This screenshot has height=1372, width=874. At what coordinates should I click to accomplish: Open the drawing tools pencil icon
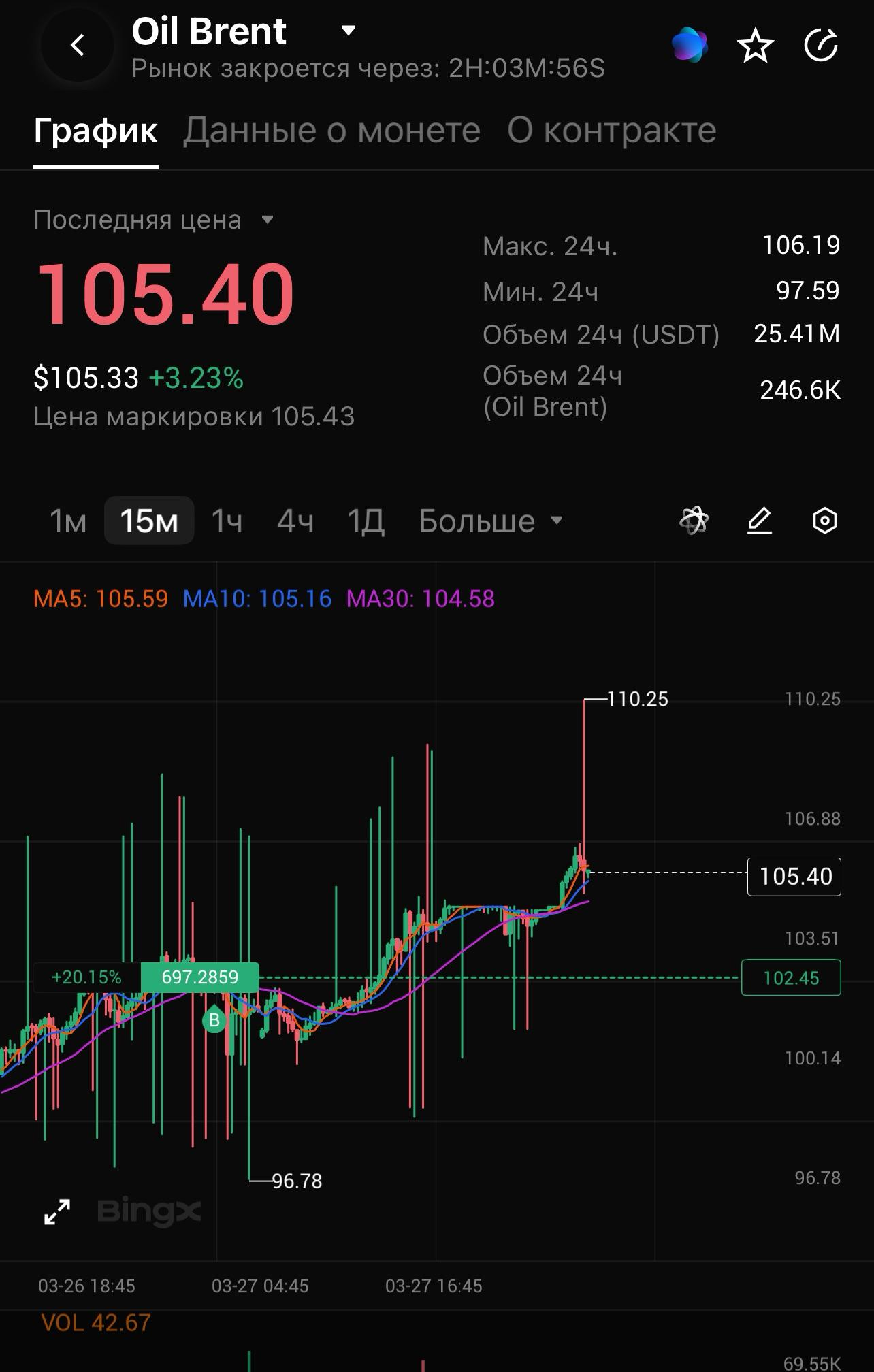point(759,521)
